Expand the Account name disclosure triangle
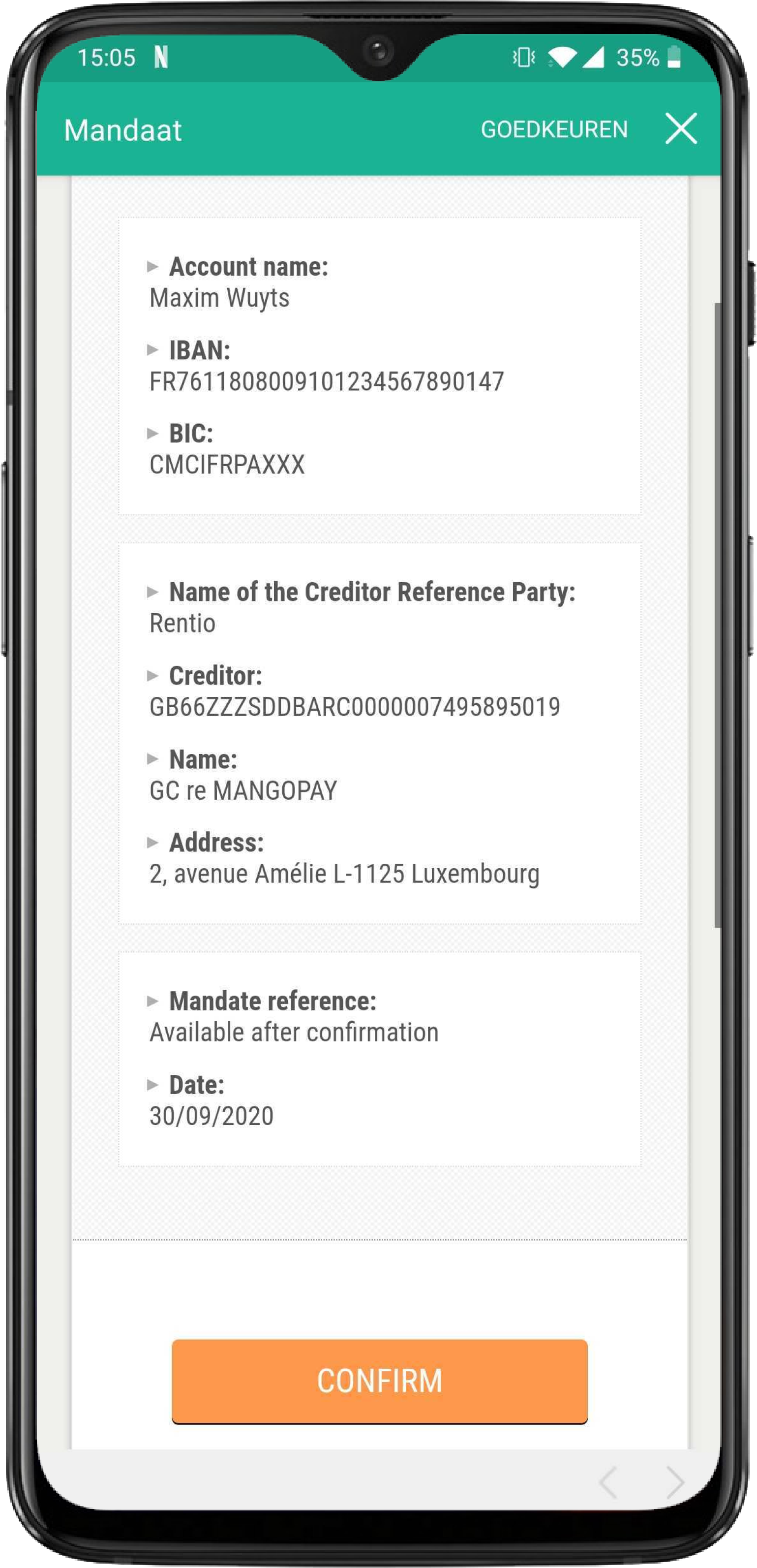757x1568 pixels. tap(153, 266)
